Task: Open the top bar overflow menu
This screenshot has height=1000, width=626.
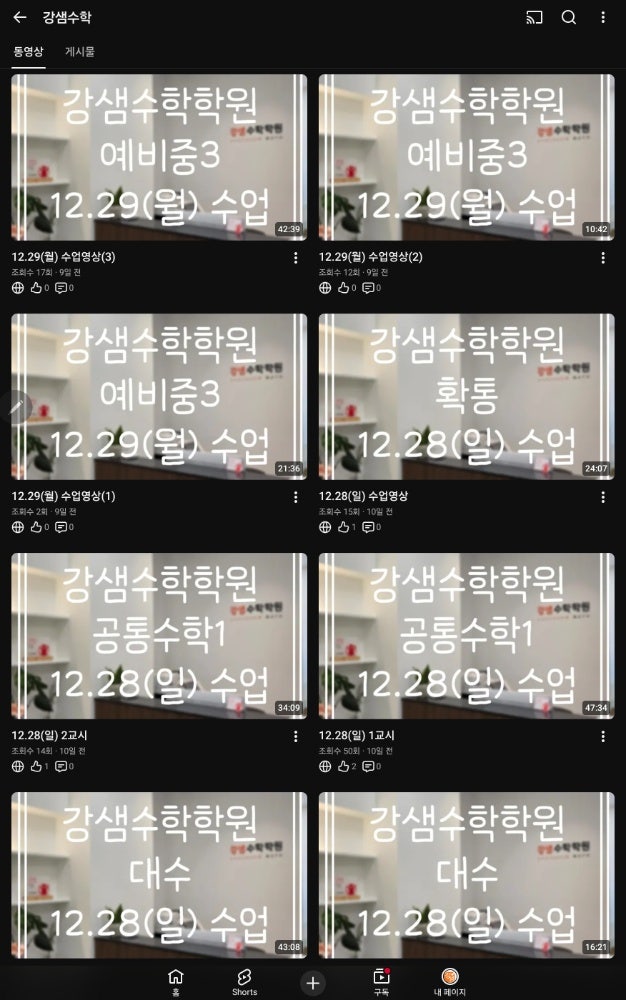Action: (603, 17)
